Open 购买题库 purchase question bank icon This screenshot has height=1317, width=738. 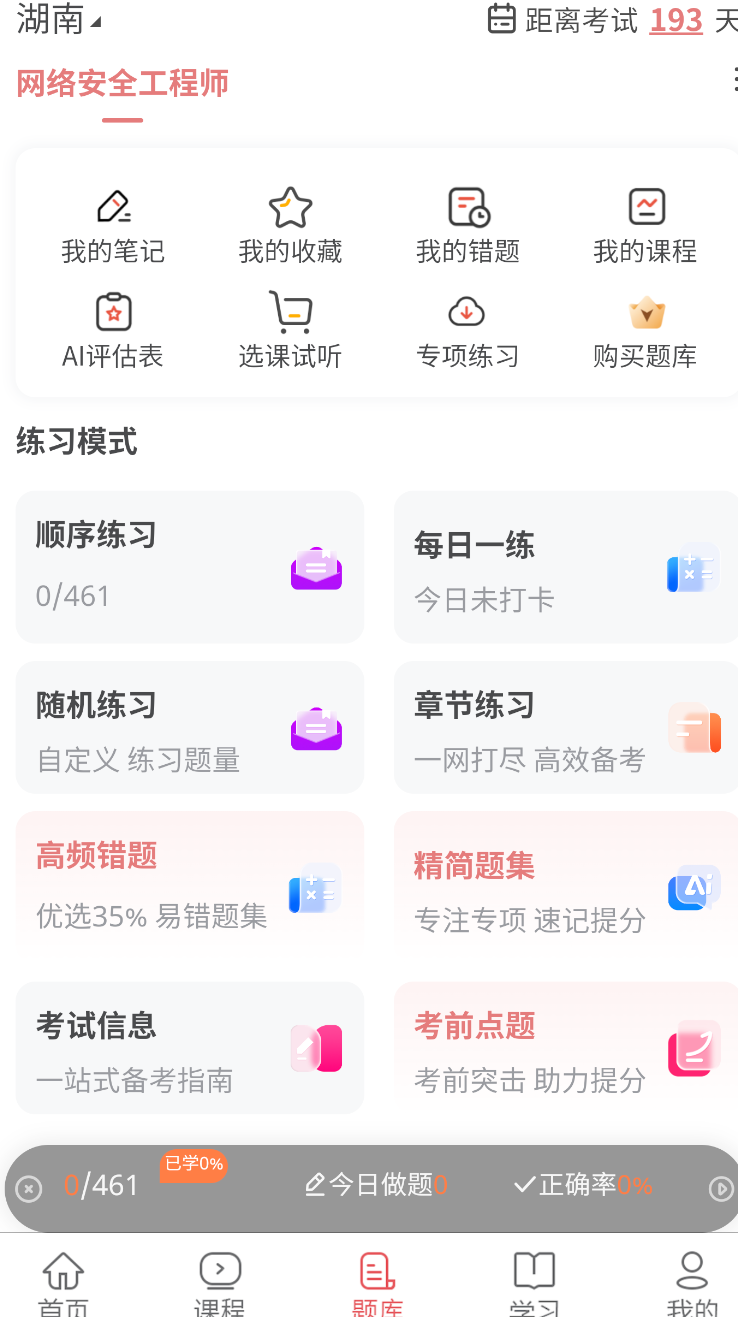[x=644, y=327]
